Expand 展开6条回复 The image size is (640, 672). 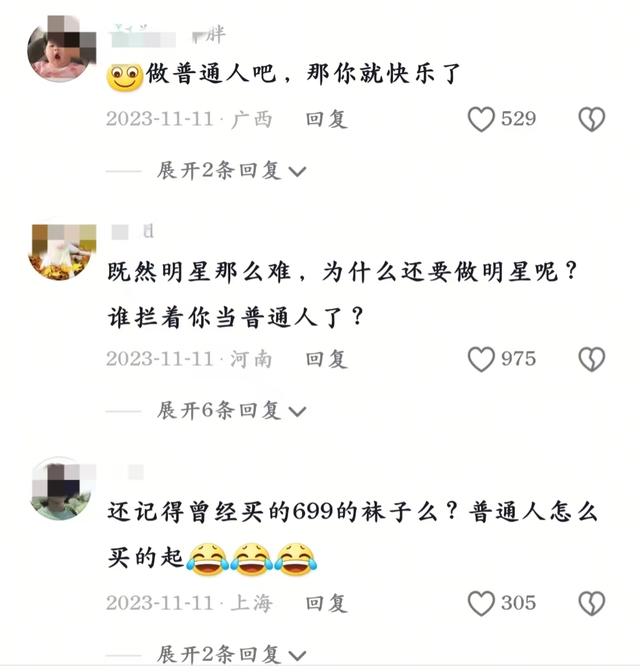point(230,410)
